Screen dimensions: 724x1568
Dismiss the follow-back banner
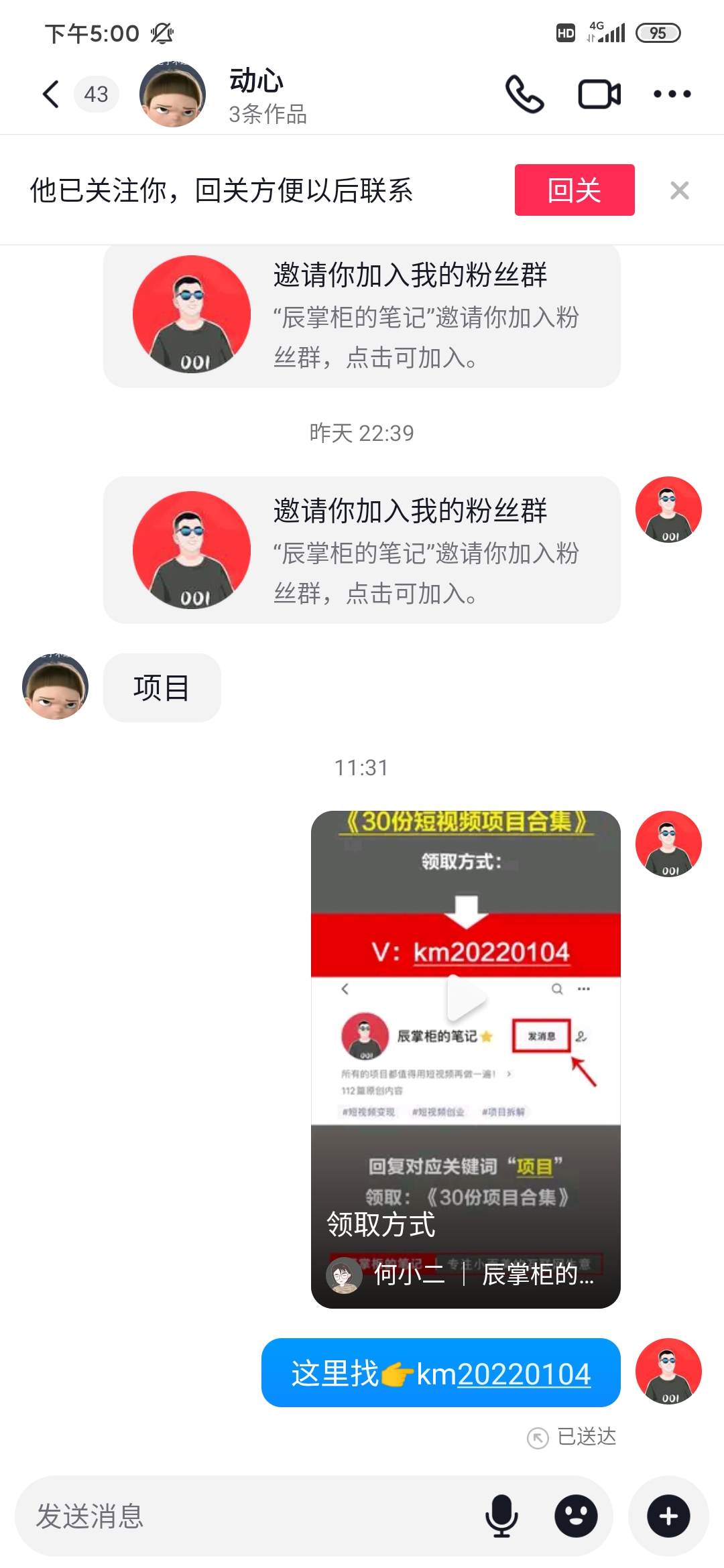tap(679, 190)
